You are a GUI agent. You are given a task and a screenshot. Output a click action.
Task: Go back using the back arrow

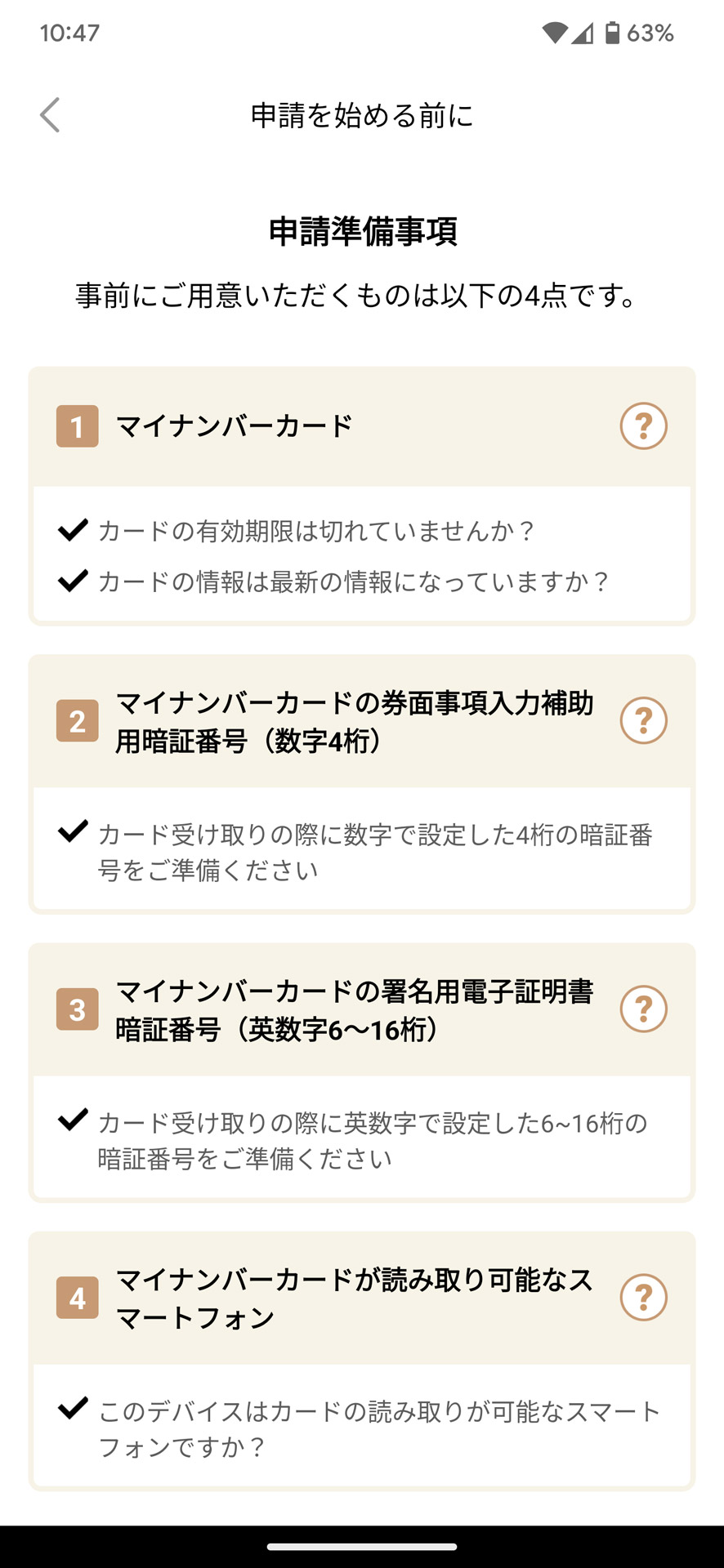[x=51, y=115]
